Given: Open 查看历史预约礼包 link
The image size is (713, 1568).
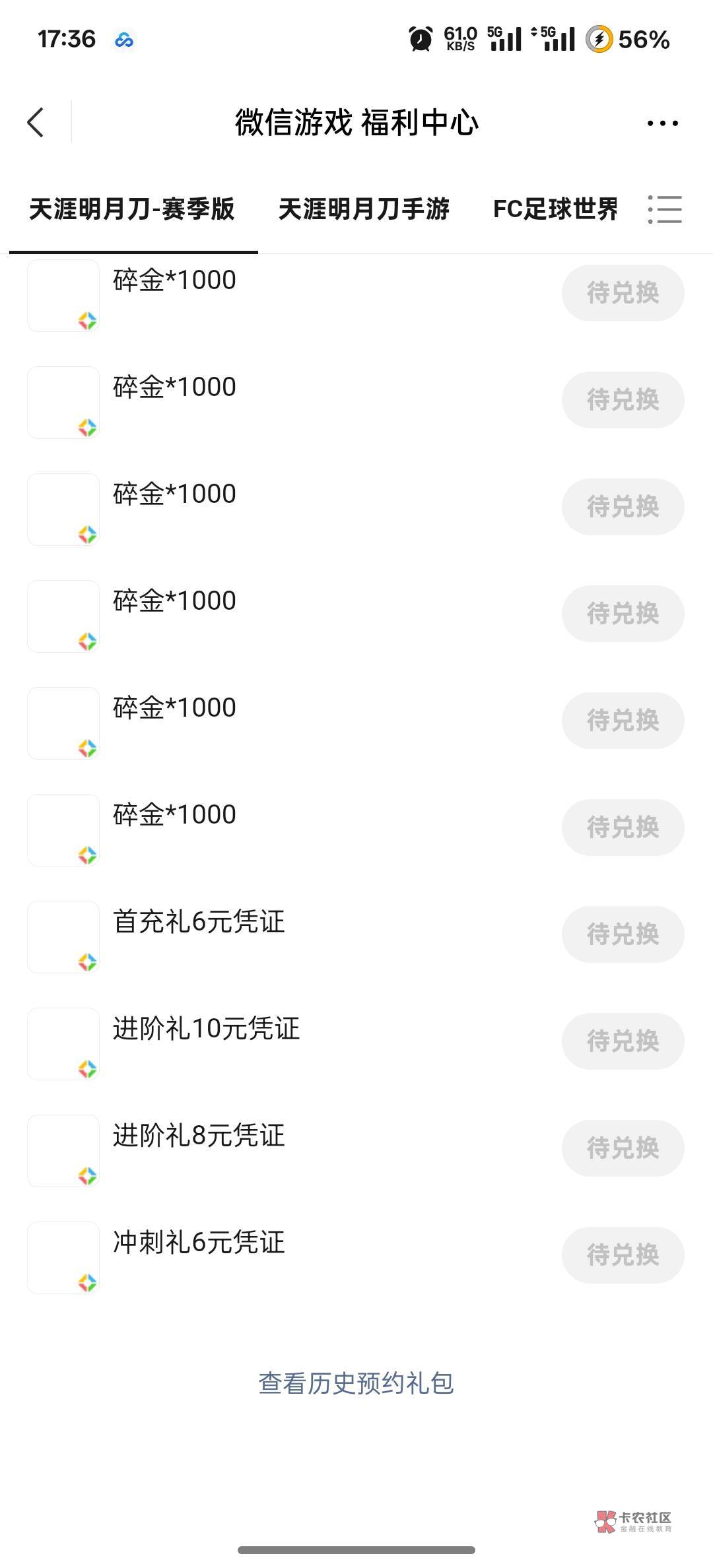Looking at the screenshot, I should point(356,1383).
